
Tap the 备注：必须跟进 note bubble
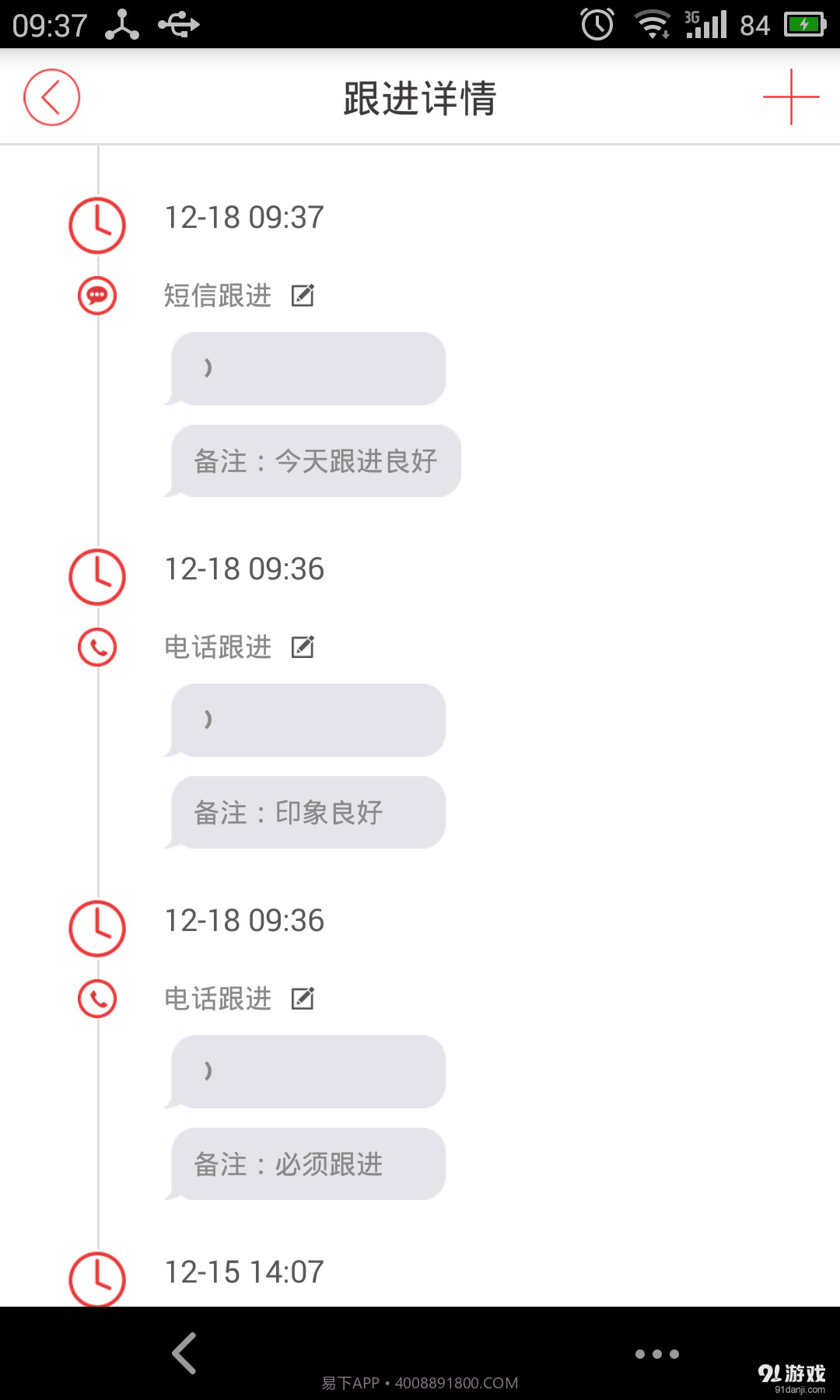pos(306,1164)
